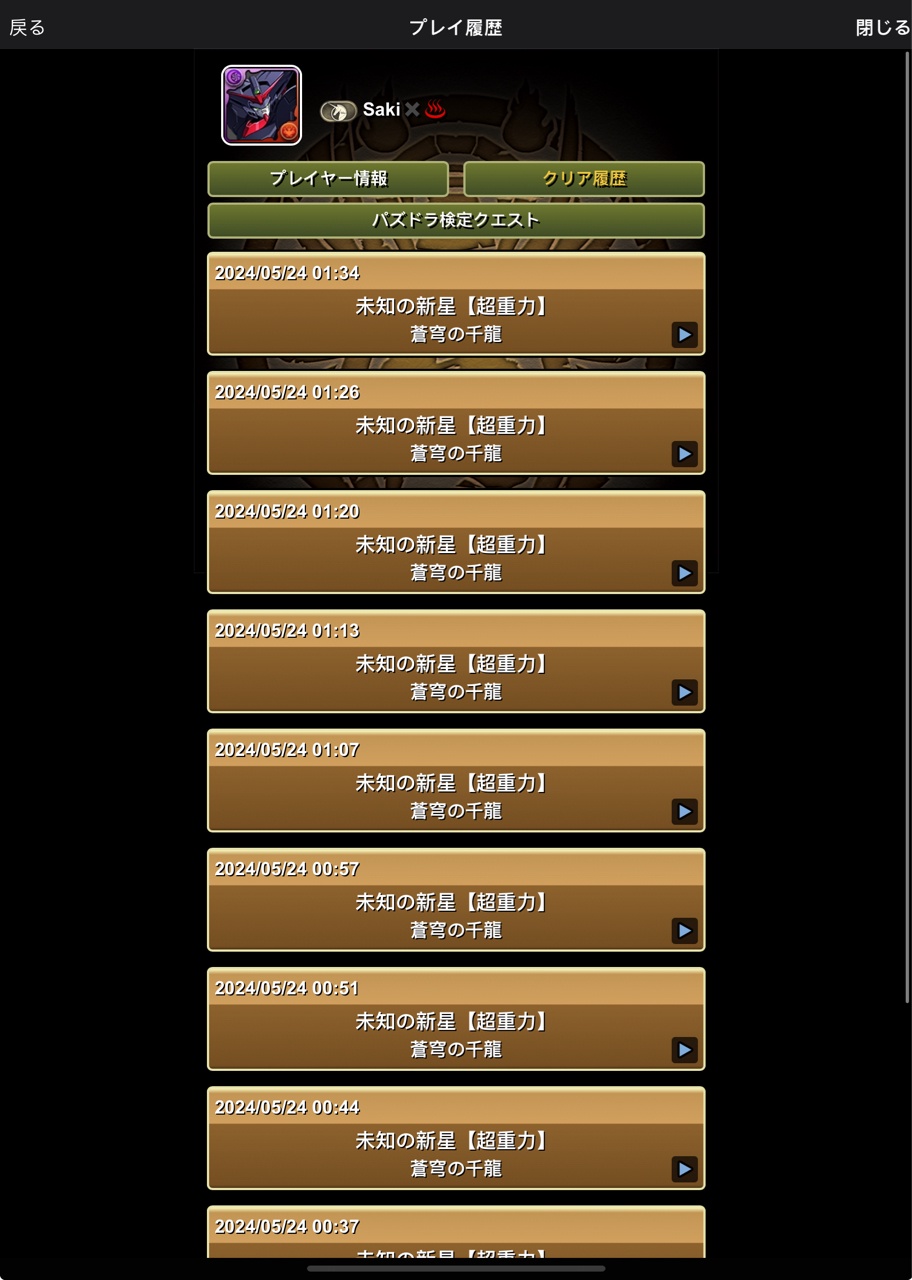Open パズドラ検定クエスト
Image resolution: width=912 pixels, height=1280 pixels.
click(x=456, y=220)
